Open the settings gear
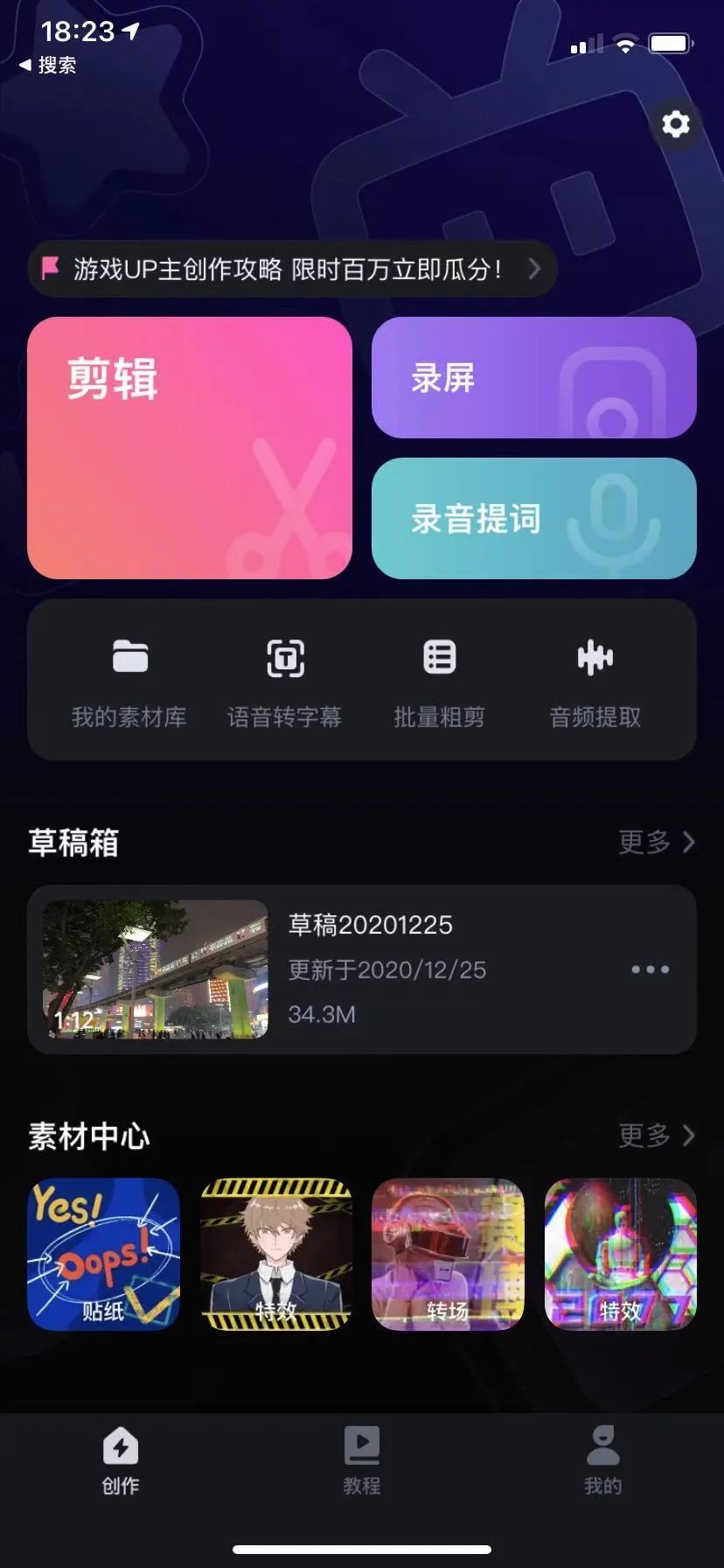This screenshot has height=1568, width=724. (x=674, y=123)
